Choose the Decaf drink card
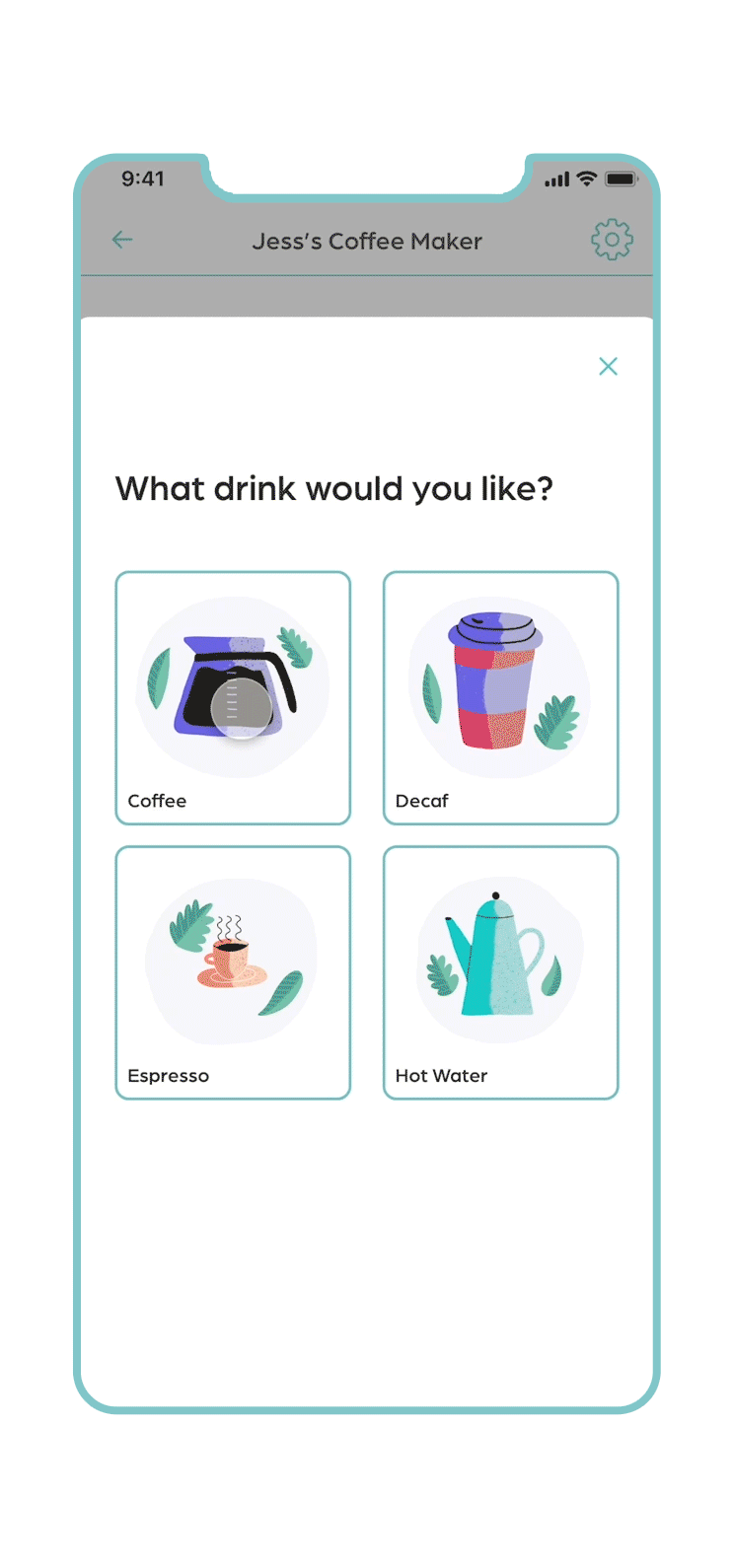Viewport: 734px width, 1568px height. coord(500,697)
